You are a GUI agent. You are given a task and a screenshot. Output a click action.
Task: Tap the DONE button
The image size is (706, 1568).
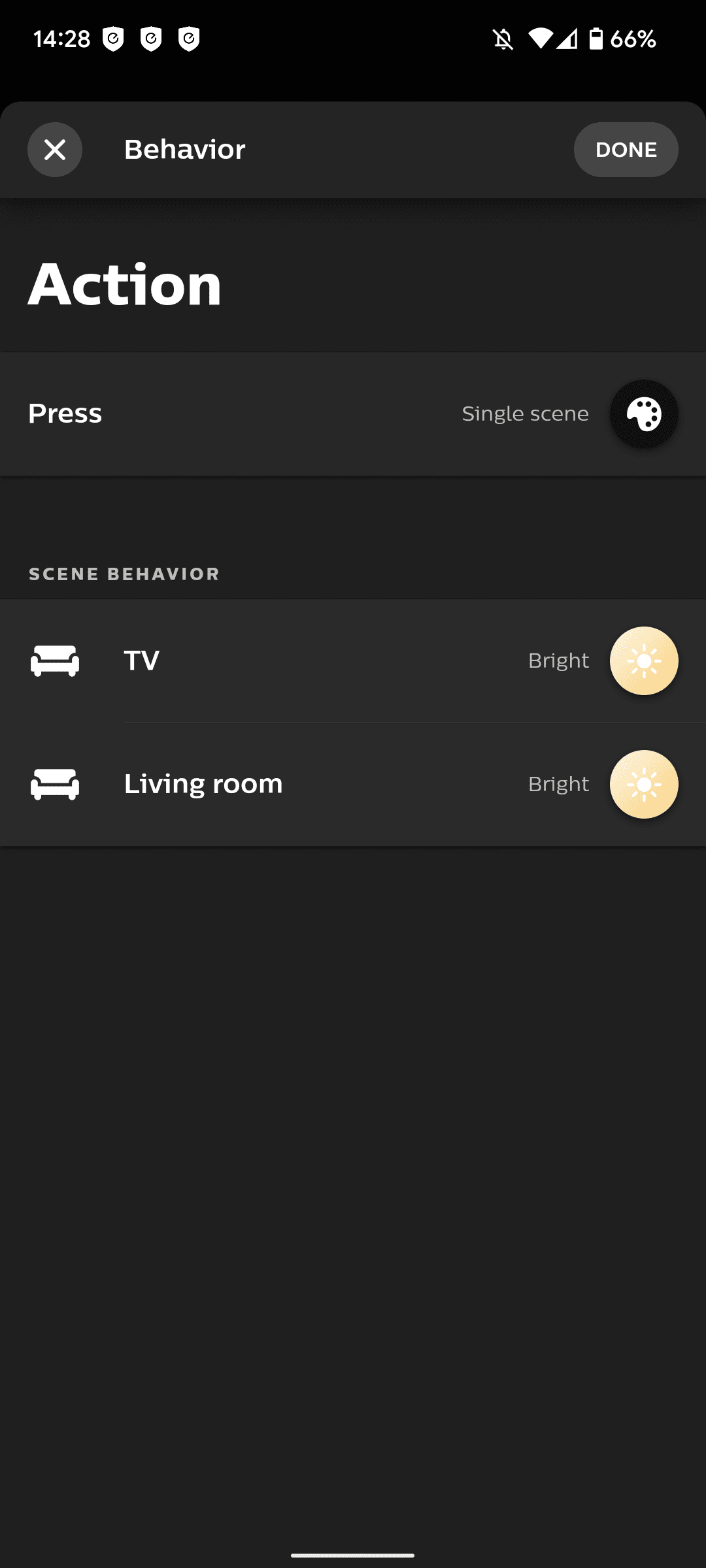626,150
